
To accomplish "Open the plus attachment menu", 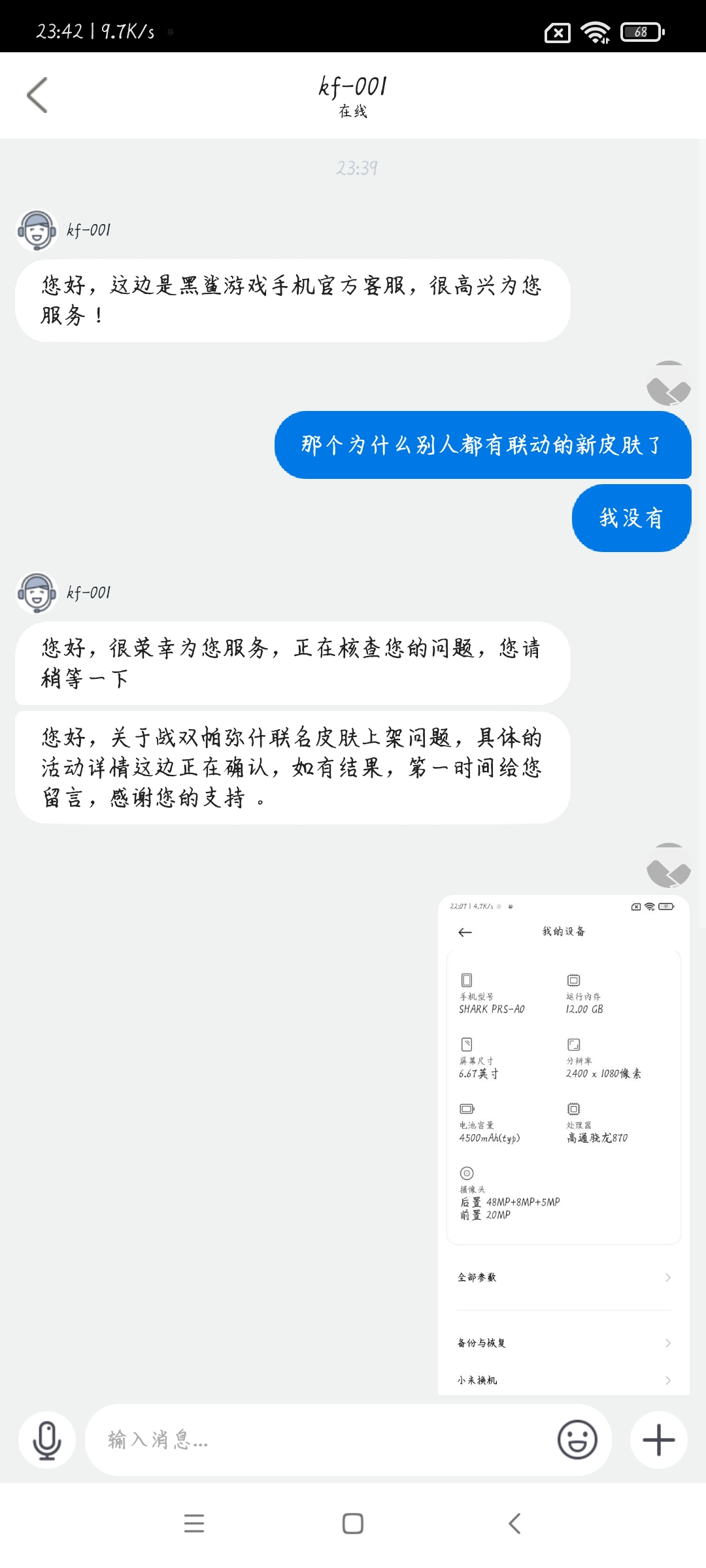I will click(659, 1440).
